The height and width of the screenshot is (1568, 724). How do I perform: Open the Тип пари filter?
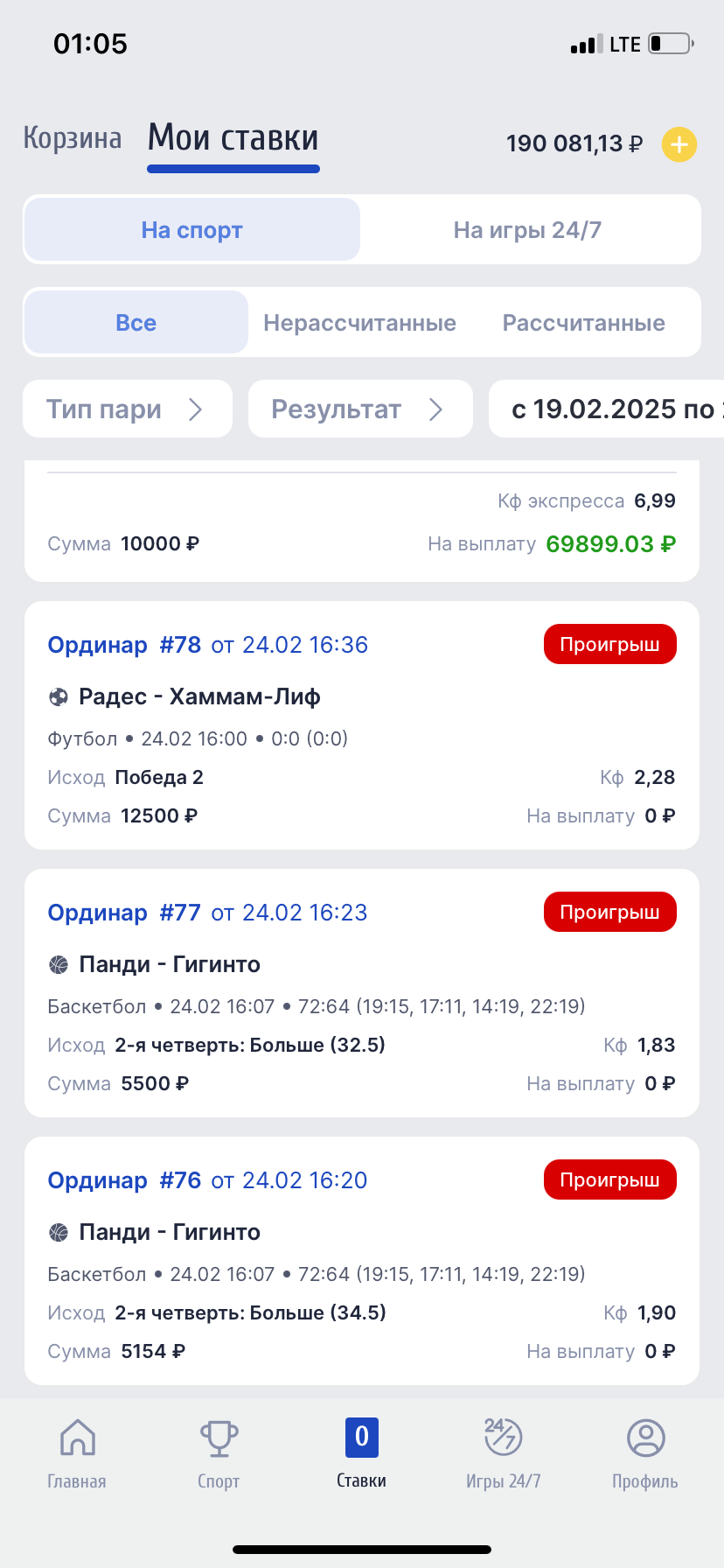pos(128,409)
